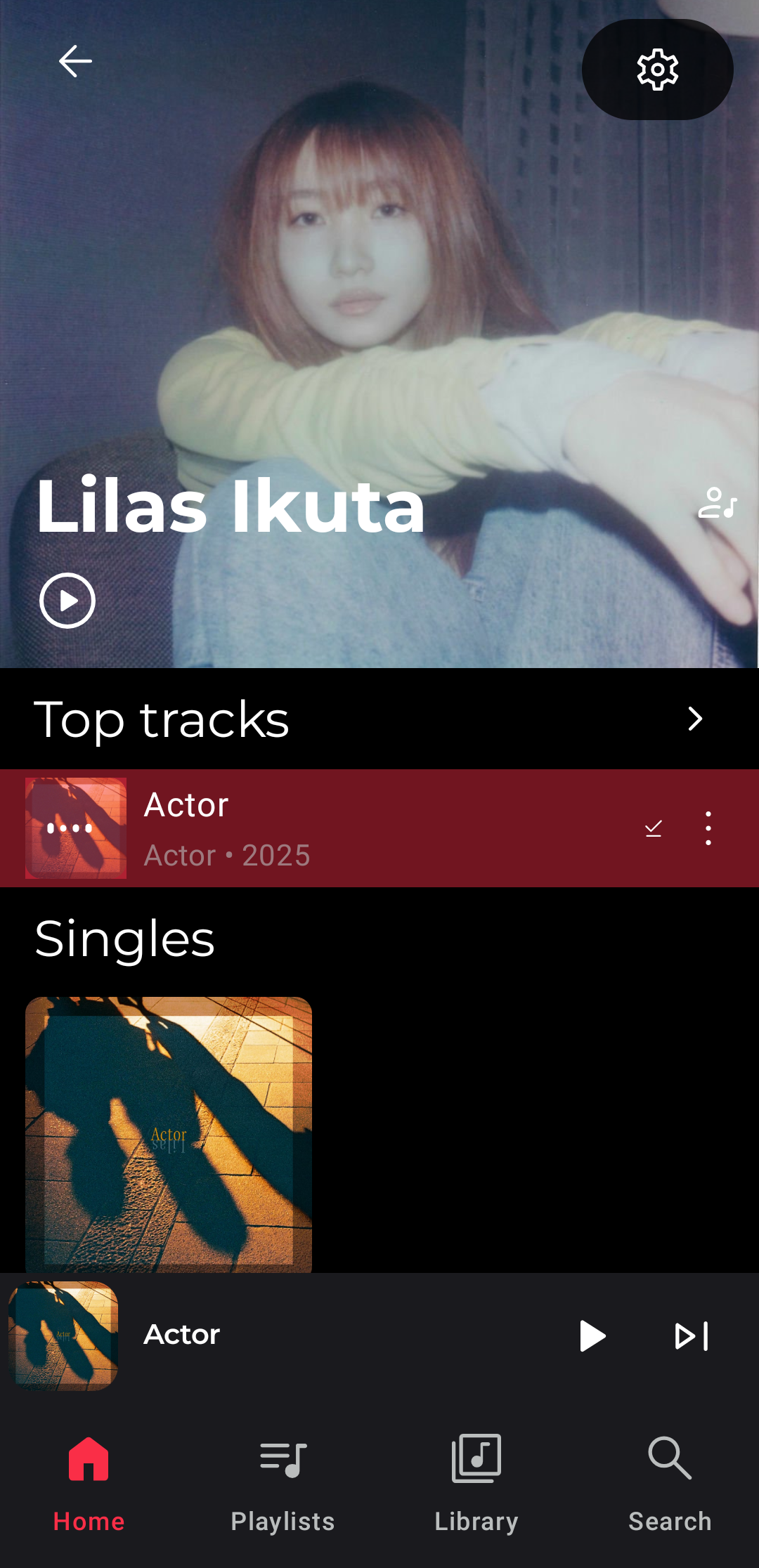759x1568 pixels.
Task: Tap the artist follow icon beside Lilas Ikuta
Action: [x=717, y=503]
